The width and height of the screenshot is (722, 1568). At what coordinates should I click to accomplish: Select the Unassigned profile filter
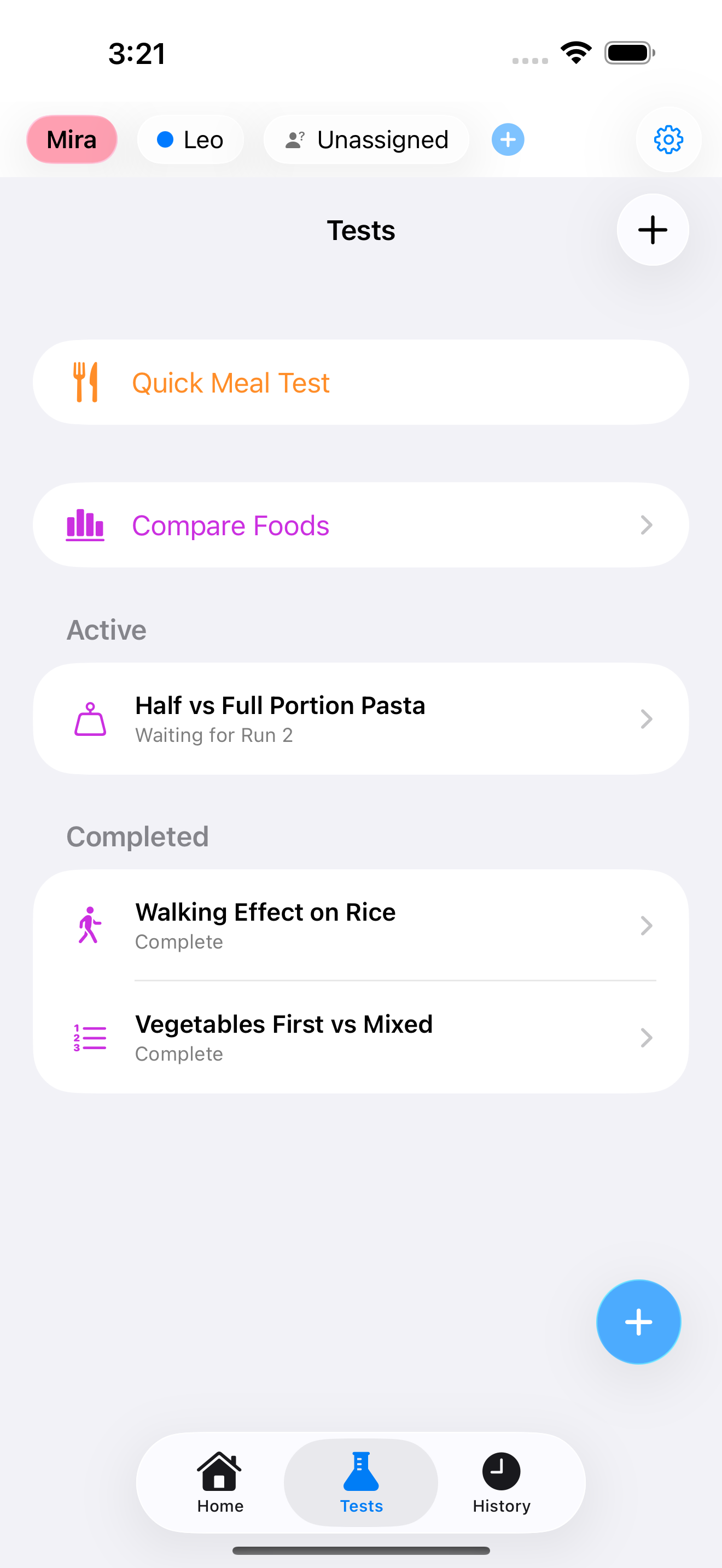click(366, 139)
